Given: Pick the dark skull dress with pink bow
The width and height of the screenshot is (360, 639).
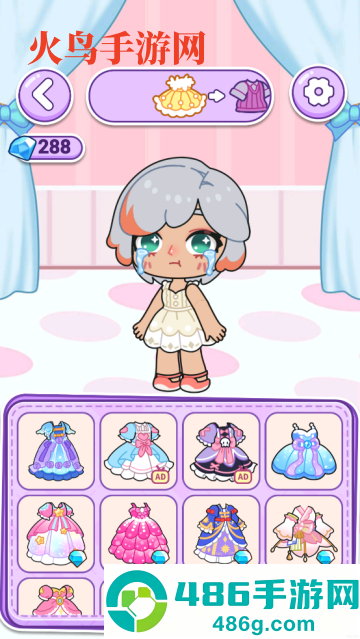Looking at the screenshot, I should tap(221, 451).
